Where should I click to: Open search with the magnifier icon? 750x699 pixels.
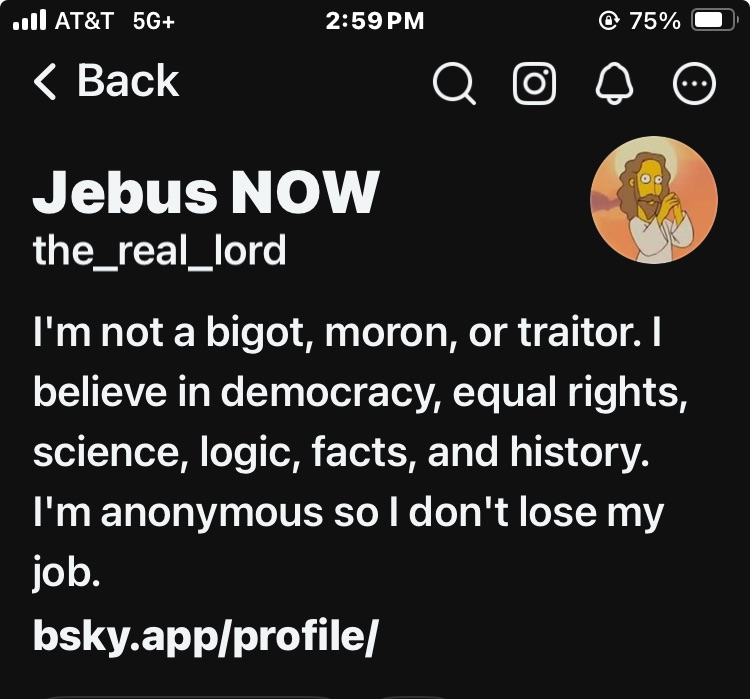454,85
